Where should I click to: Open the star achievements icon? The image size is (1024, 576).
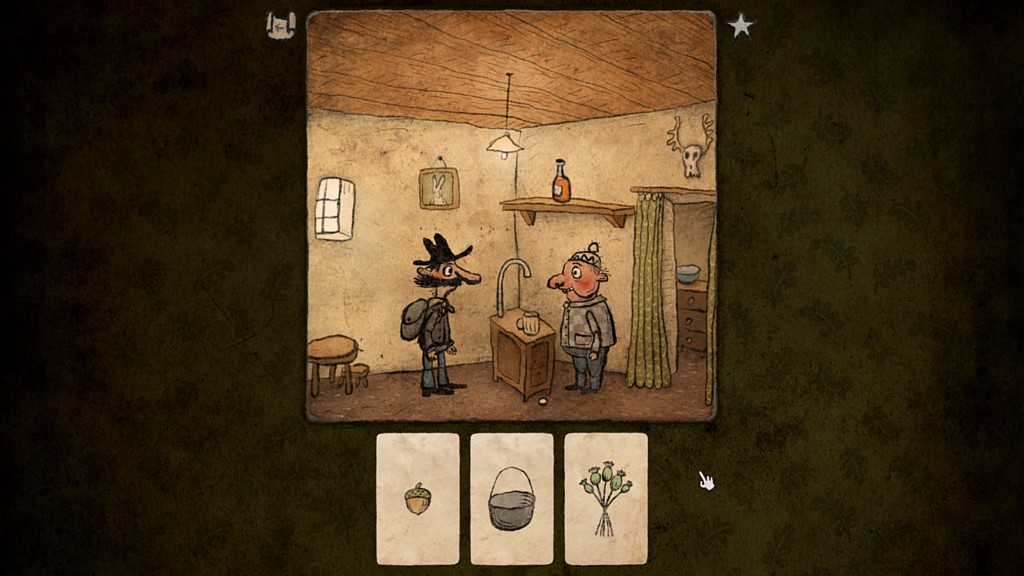tap(740, 26)
